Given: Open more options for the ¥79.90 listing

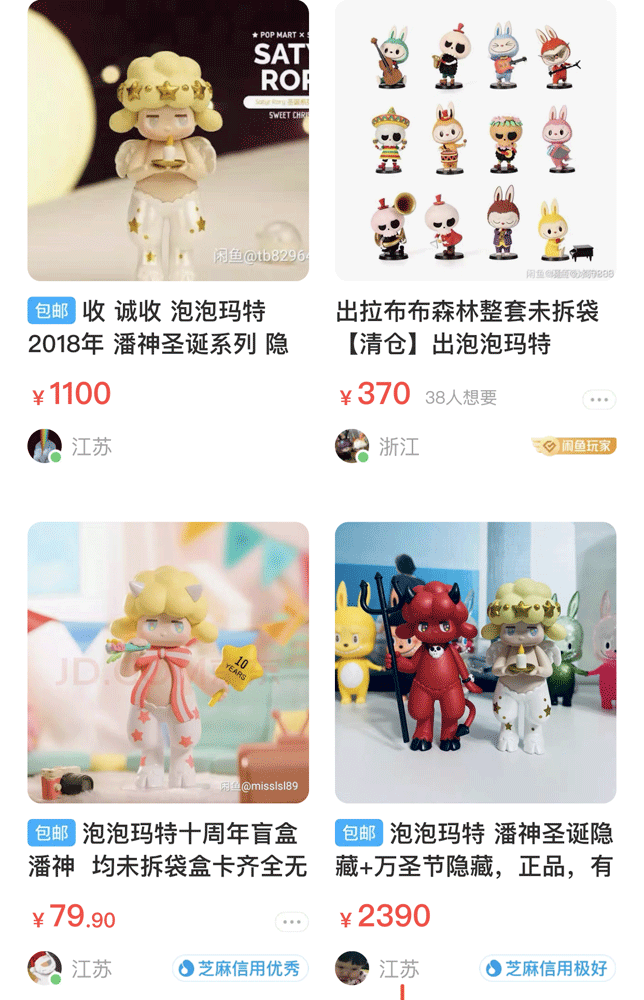Looking at the screenshot, I should point(292,921).
